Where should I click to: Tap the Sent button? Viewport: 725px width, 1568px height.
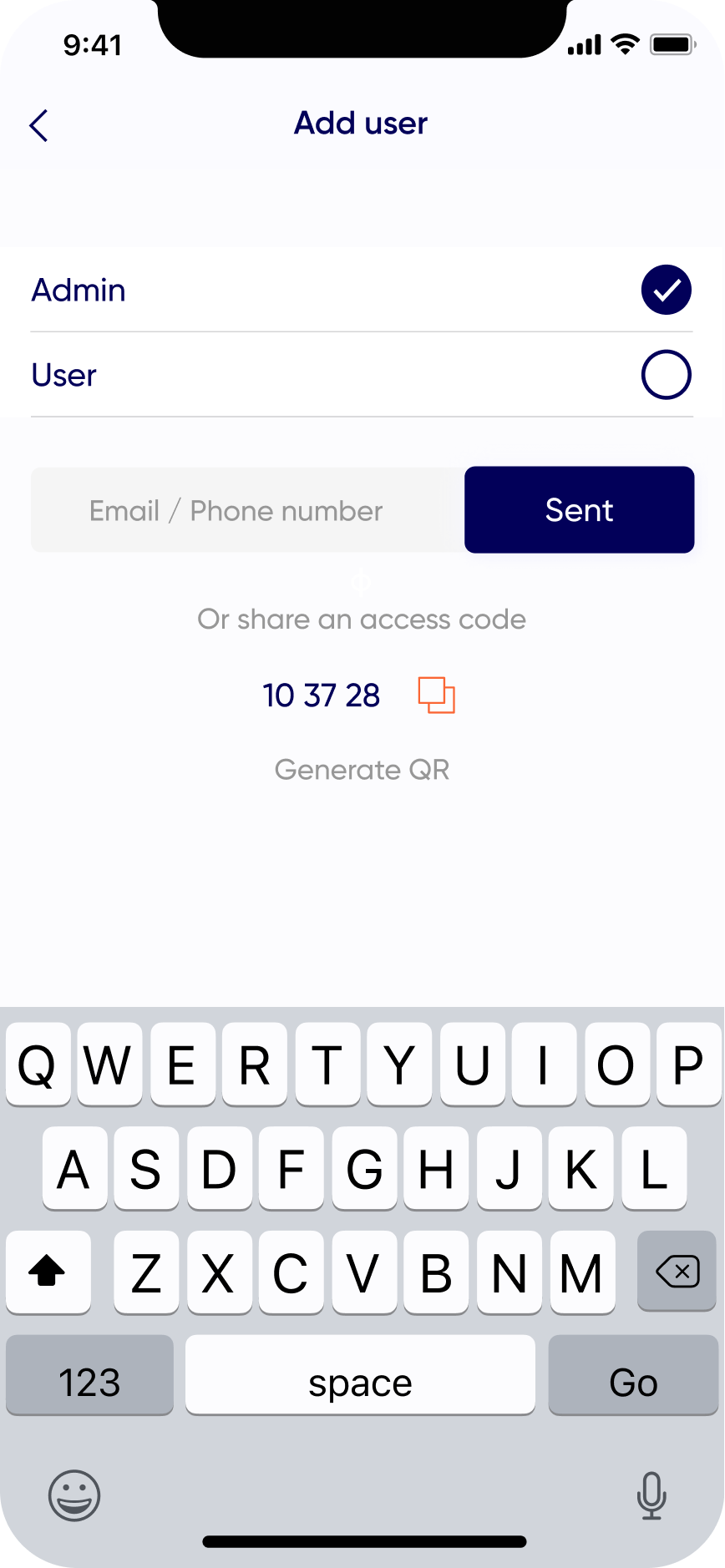[579, 510]
